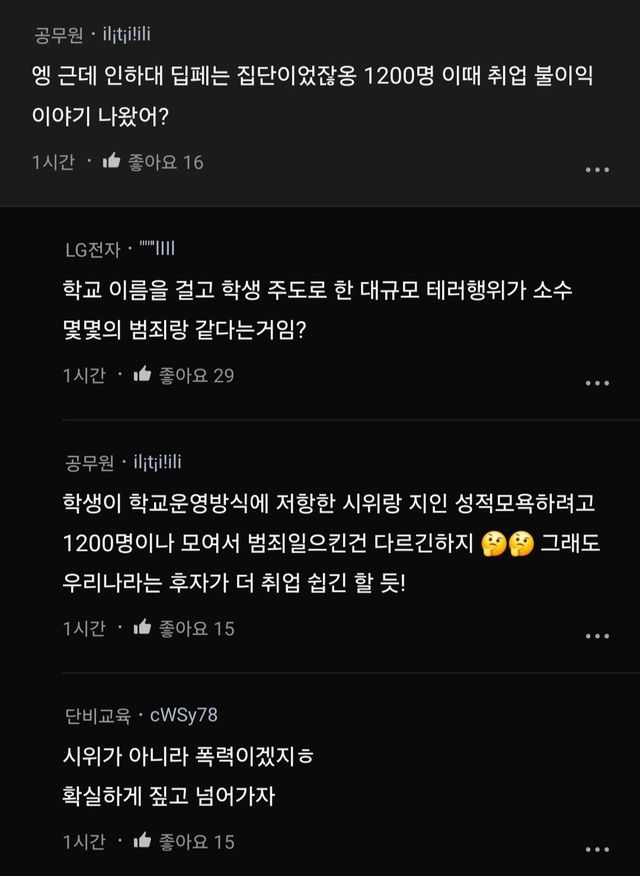Open more options on the LG전자 reply

click(597, 383)
